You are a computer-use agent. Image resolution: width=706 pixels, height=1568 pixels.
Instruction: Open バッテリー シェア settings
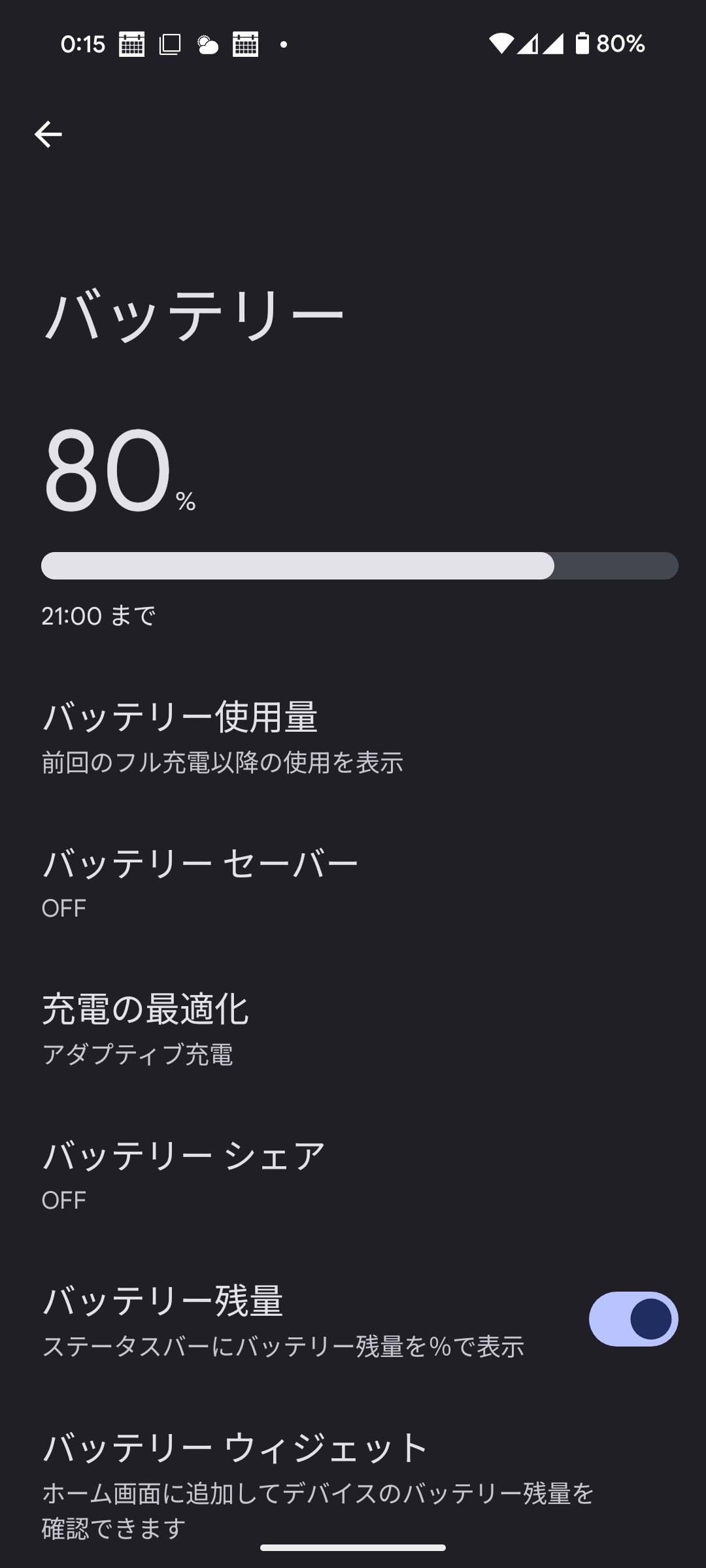point(353,1176)
